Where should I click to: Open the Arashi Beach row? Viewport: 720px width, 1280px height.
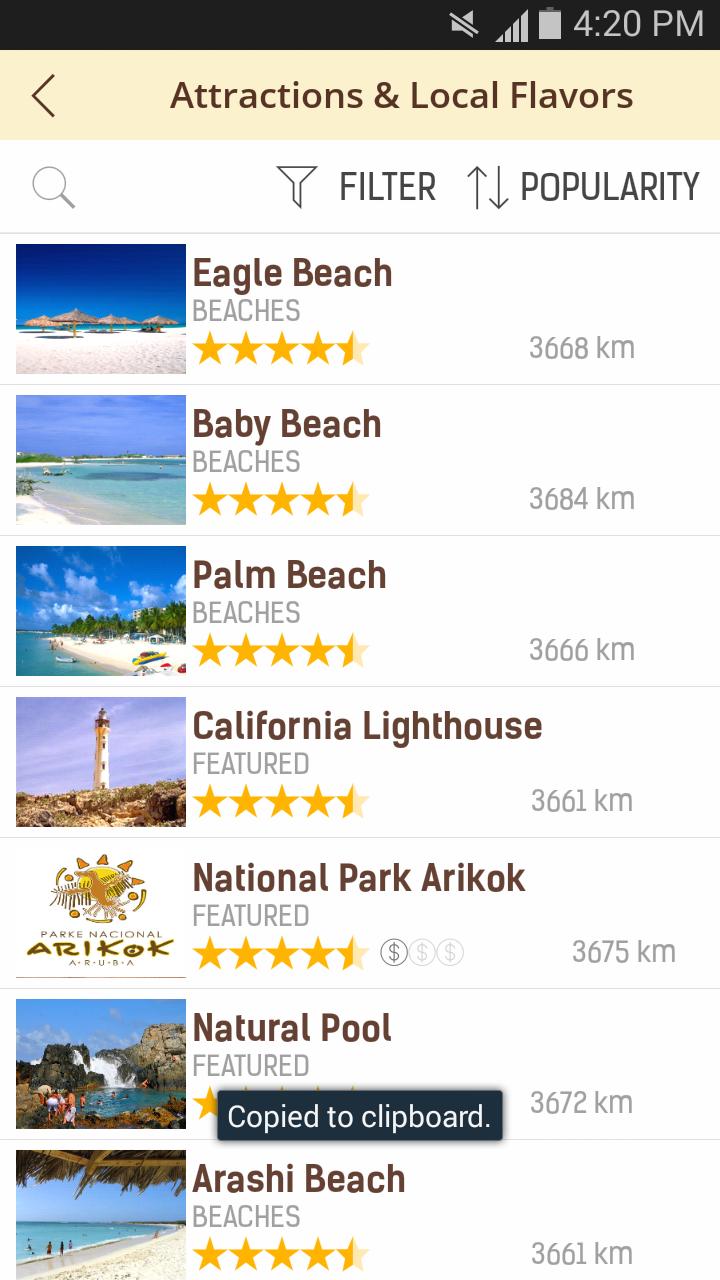[360, 1212]
